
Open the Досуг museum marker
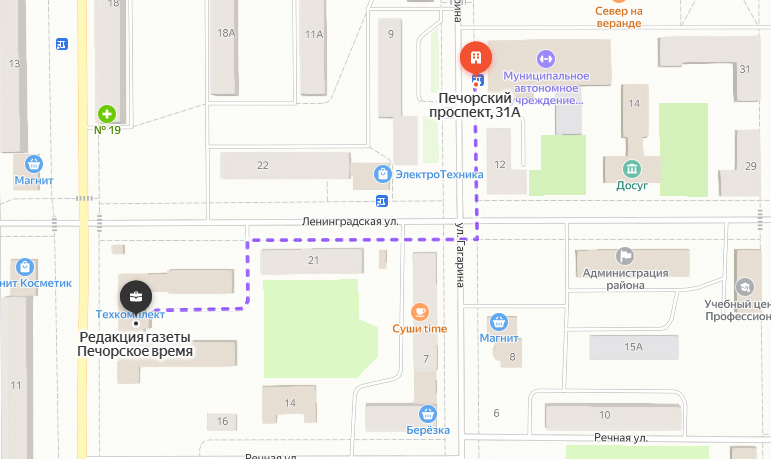tap(632, 169)
